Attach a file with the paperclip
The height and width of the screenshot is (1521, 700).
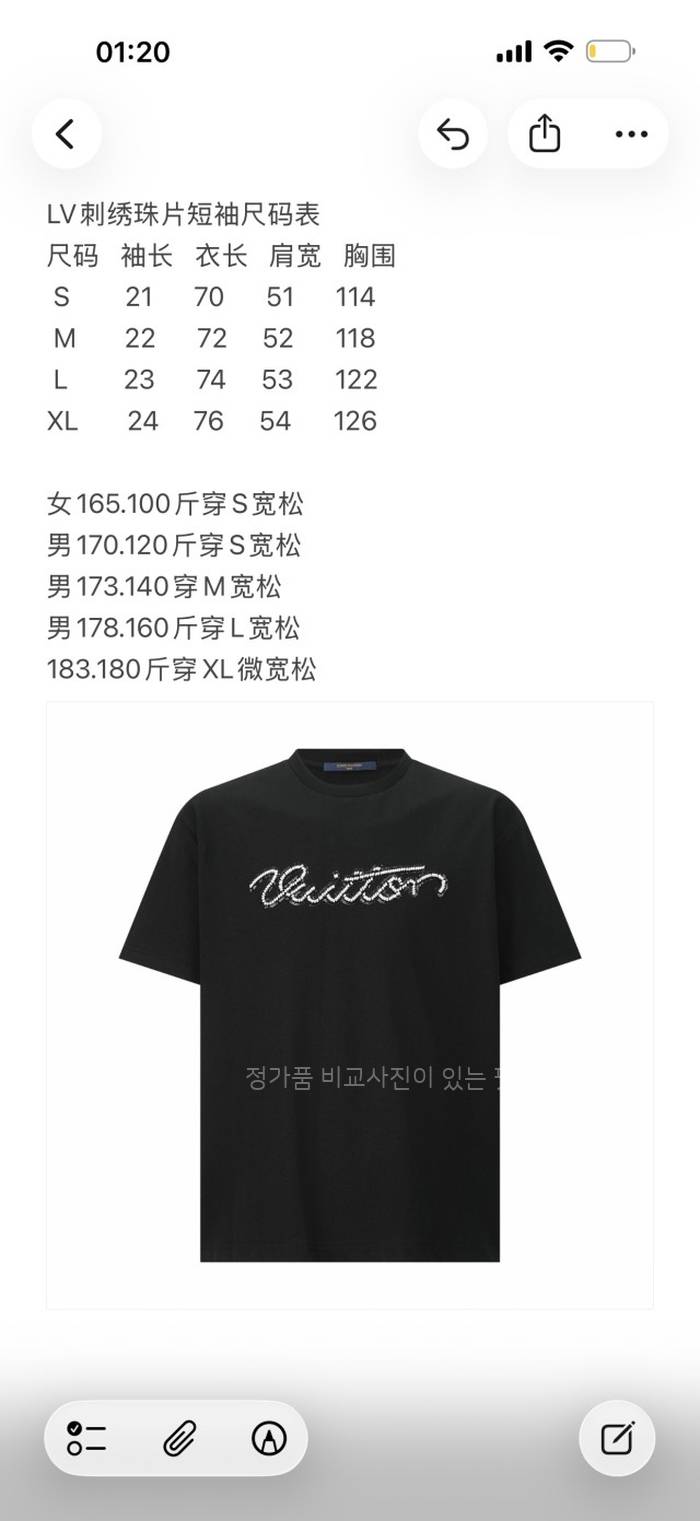coord(178,1438)
